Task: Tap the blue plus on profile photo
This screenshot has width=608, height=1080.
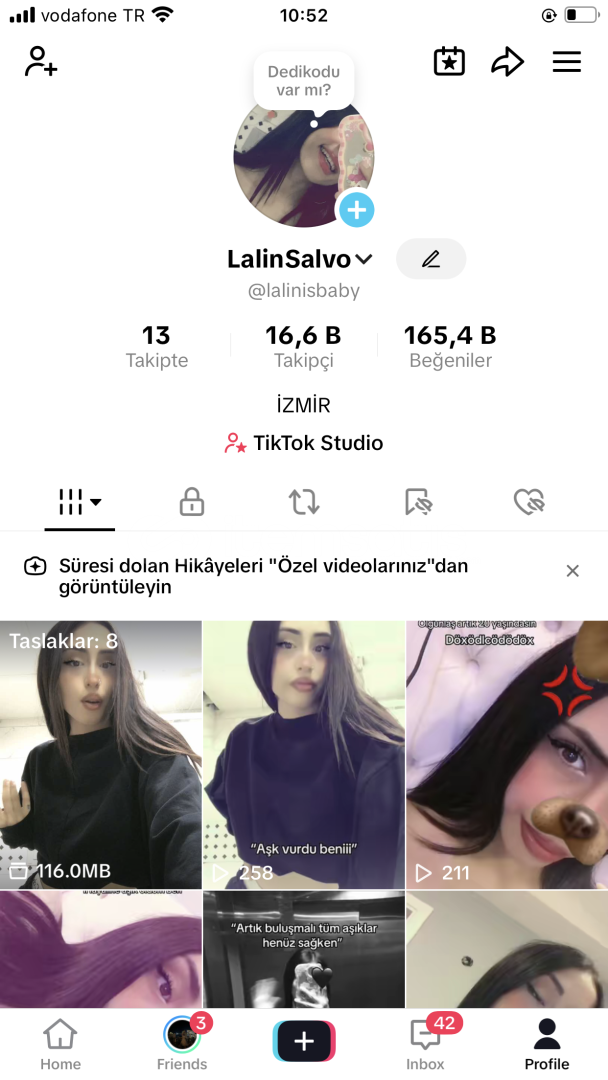Action: tap(356, 210)
